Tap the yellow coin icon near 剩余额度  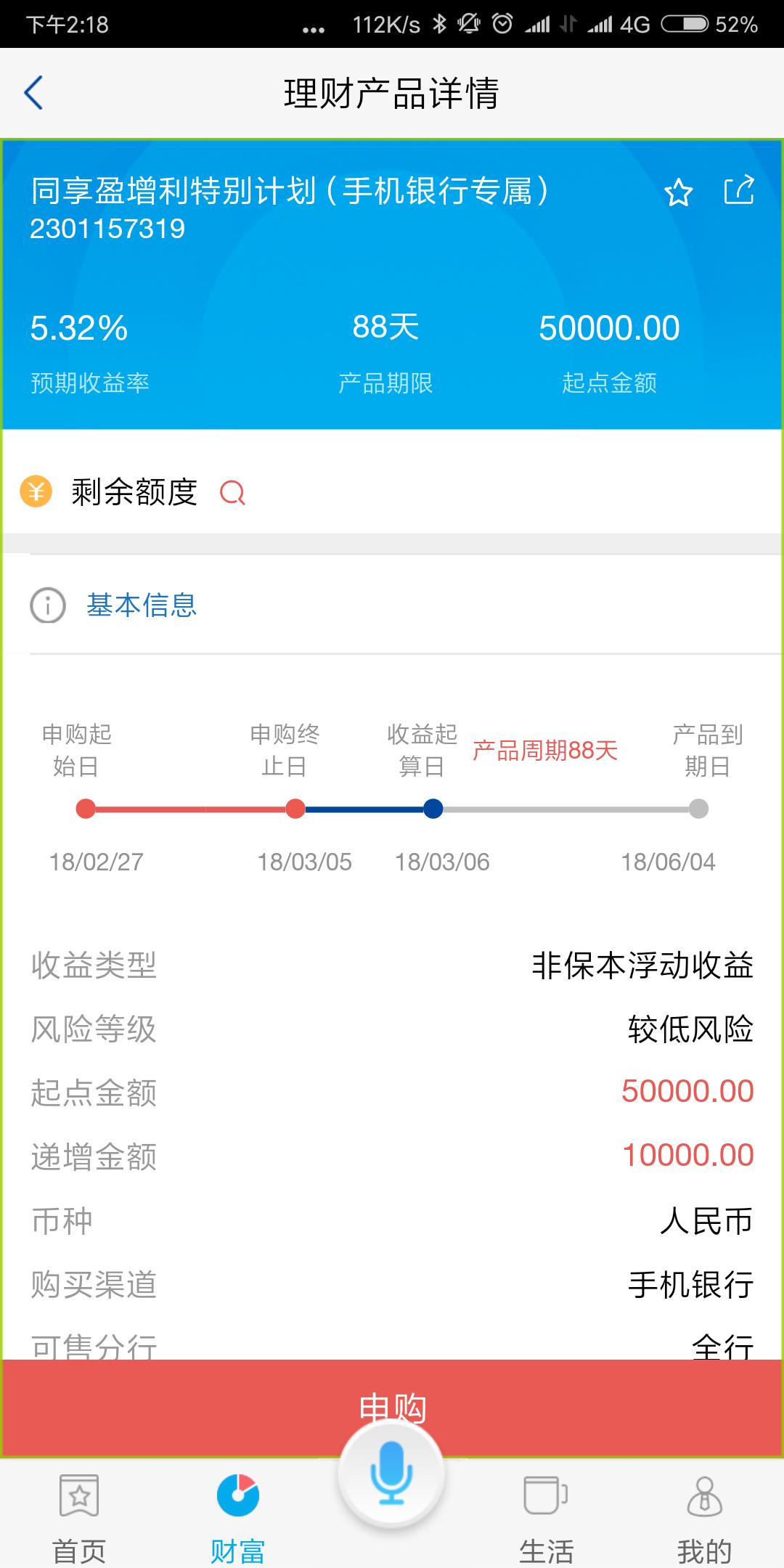click(35, 492)
